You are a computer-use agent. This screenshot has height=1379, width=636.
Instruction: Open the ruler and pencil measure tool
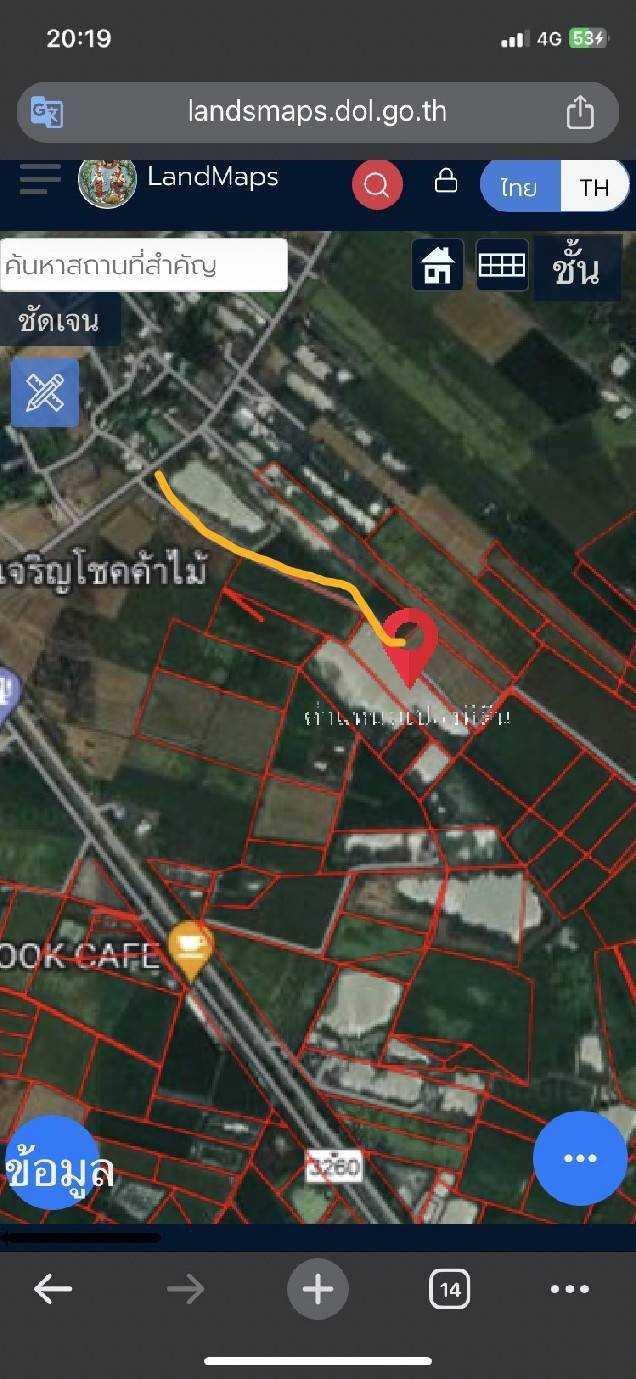point(45,393)
